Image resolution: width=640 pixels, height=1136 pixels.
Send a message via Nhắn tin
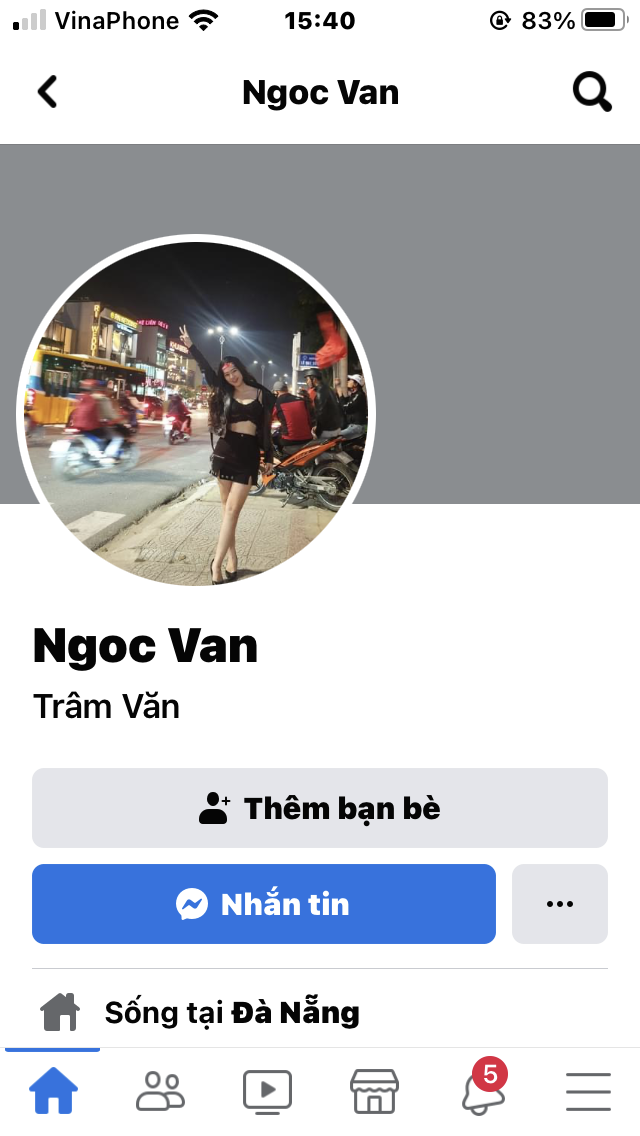point(264,904)
